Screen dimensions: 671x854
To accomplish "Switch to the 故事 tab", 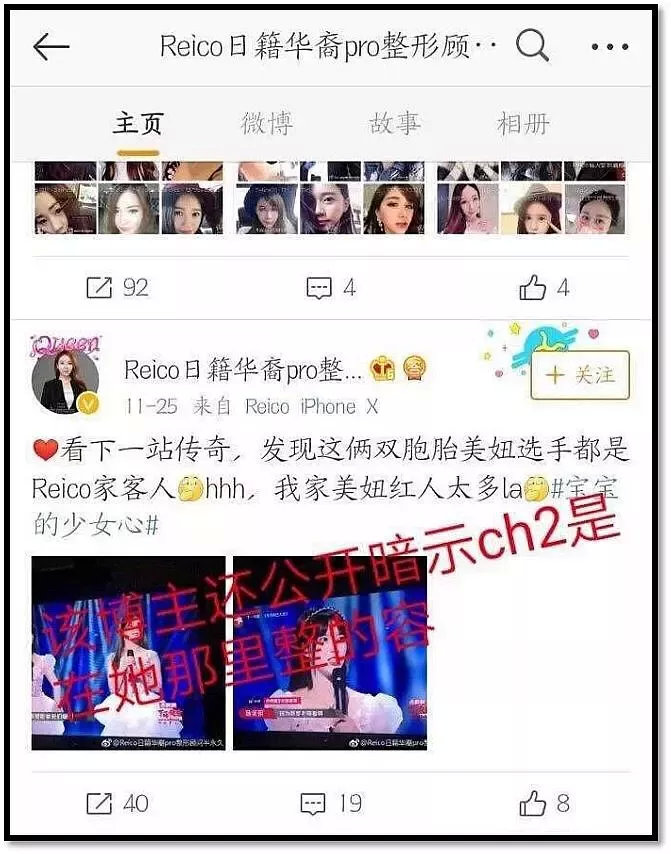I will (394, 124).
